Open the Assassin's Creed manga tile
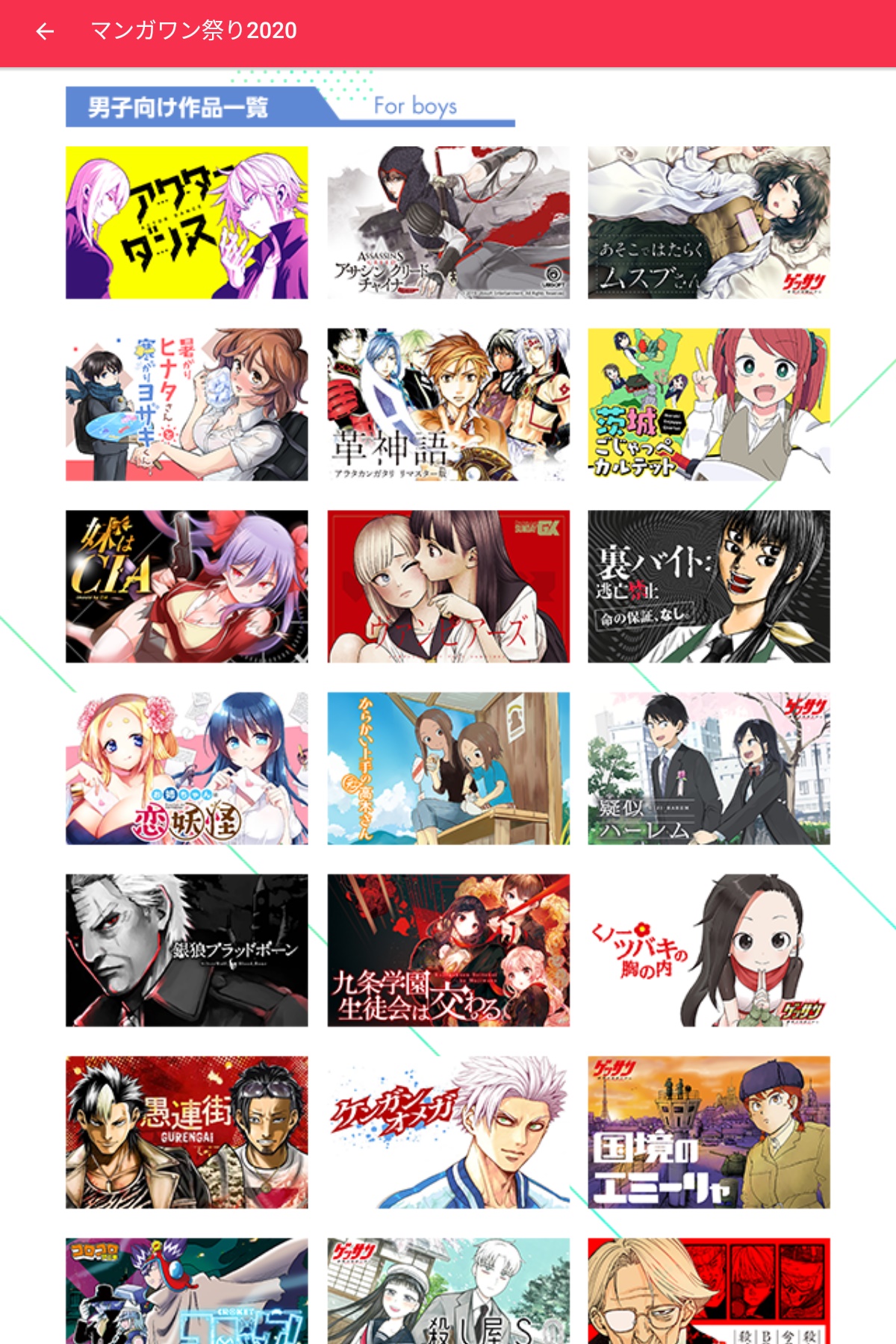Screen dimensions: 896x1344 tap(448, 223)
